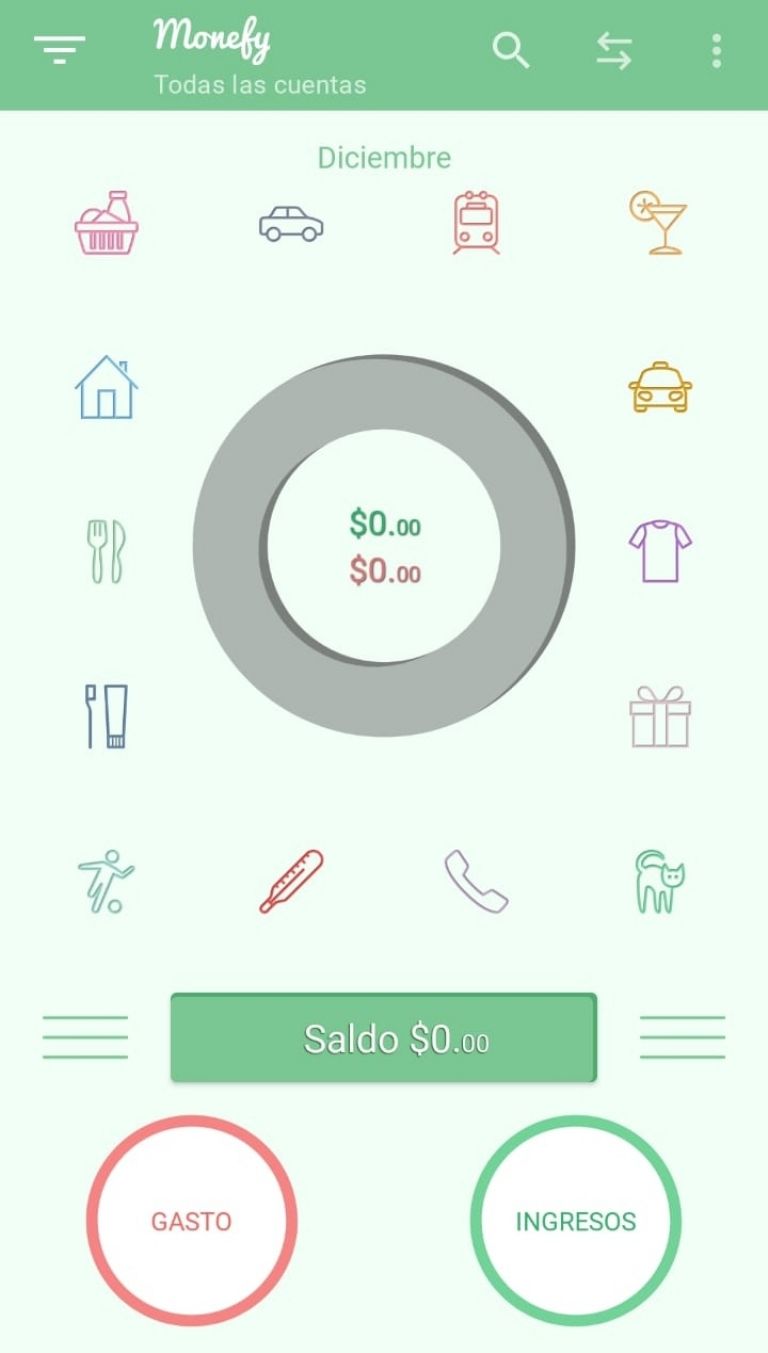Viewport: 768px width, 1353px height.
Task: Open the overflow menu
Action: (716, 50)
